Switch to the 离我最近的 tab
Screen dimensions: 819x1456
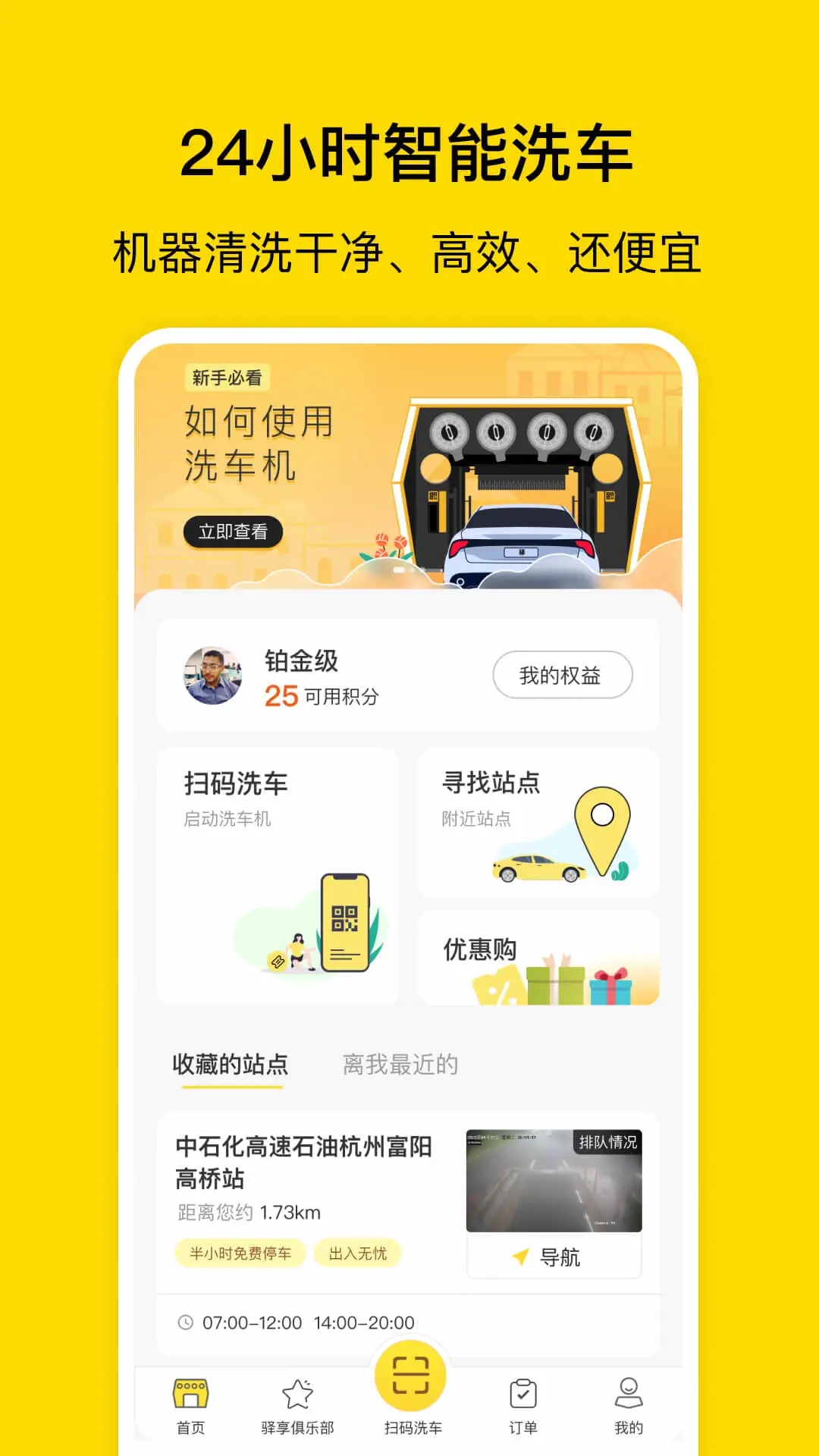pos(400,1065)
